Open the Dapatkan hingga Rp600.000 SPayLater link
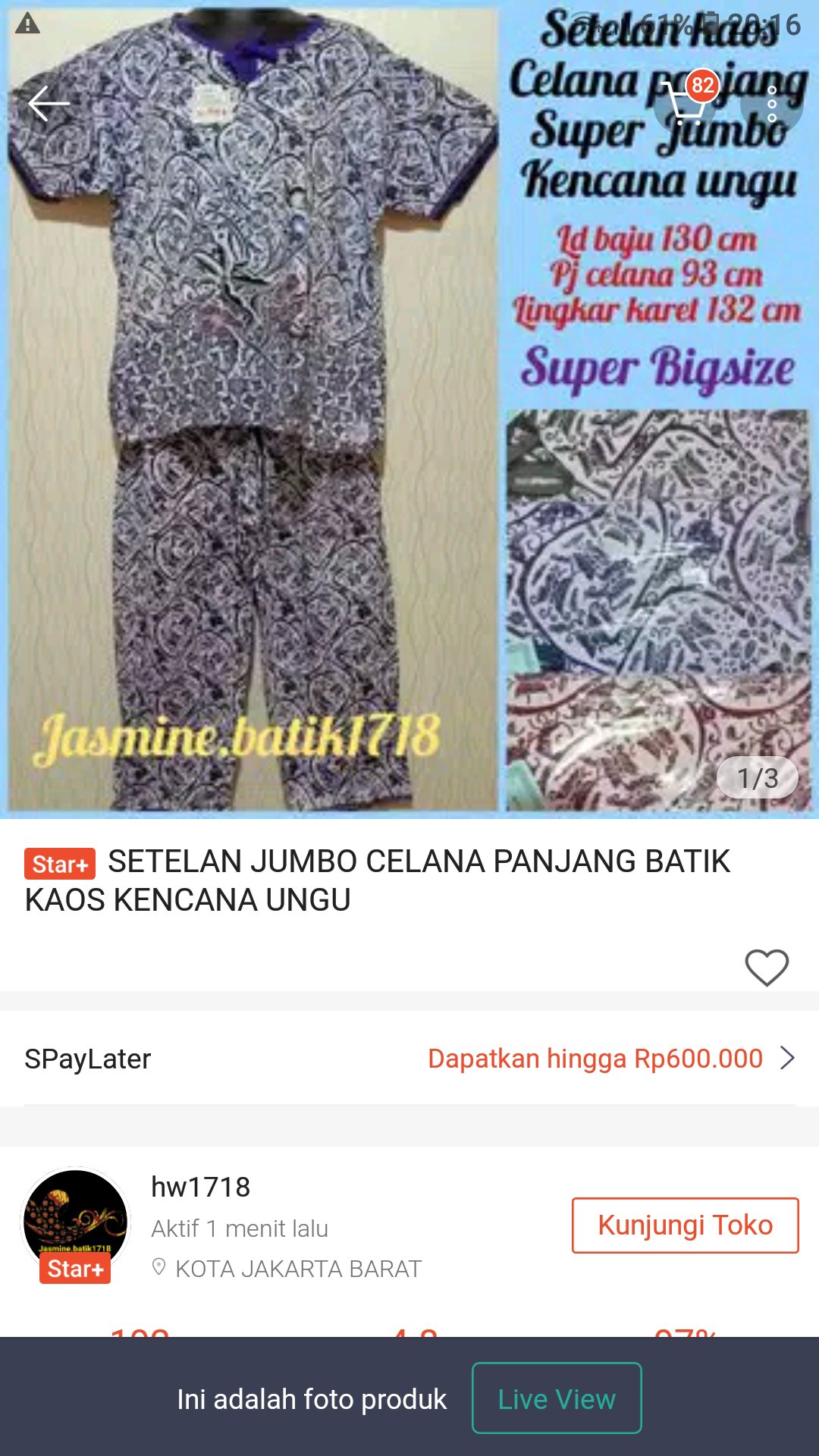Screen dimensions: 819x1456 595,1059
